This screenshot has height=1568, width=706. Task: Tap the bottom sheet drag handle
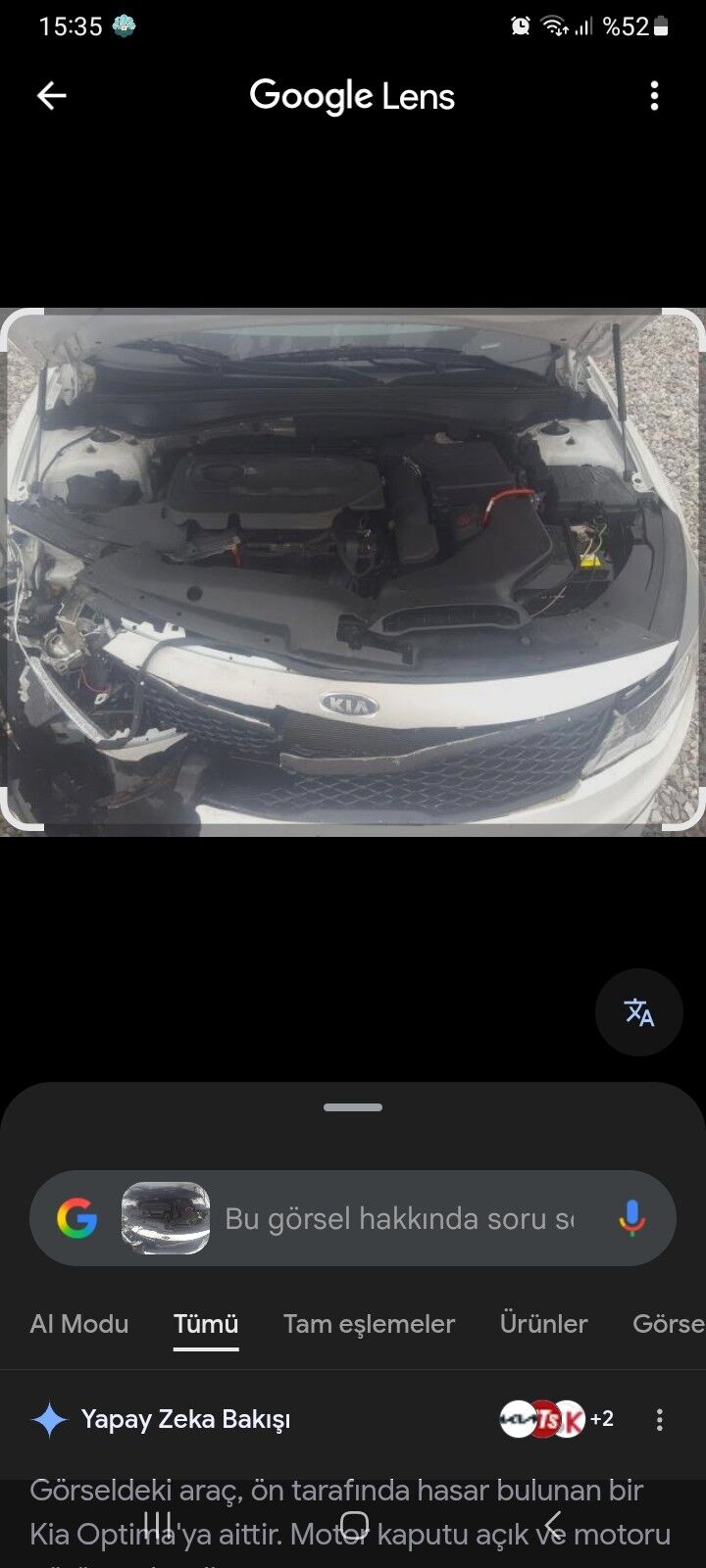[353, 1107]
